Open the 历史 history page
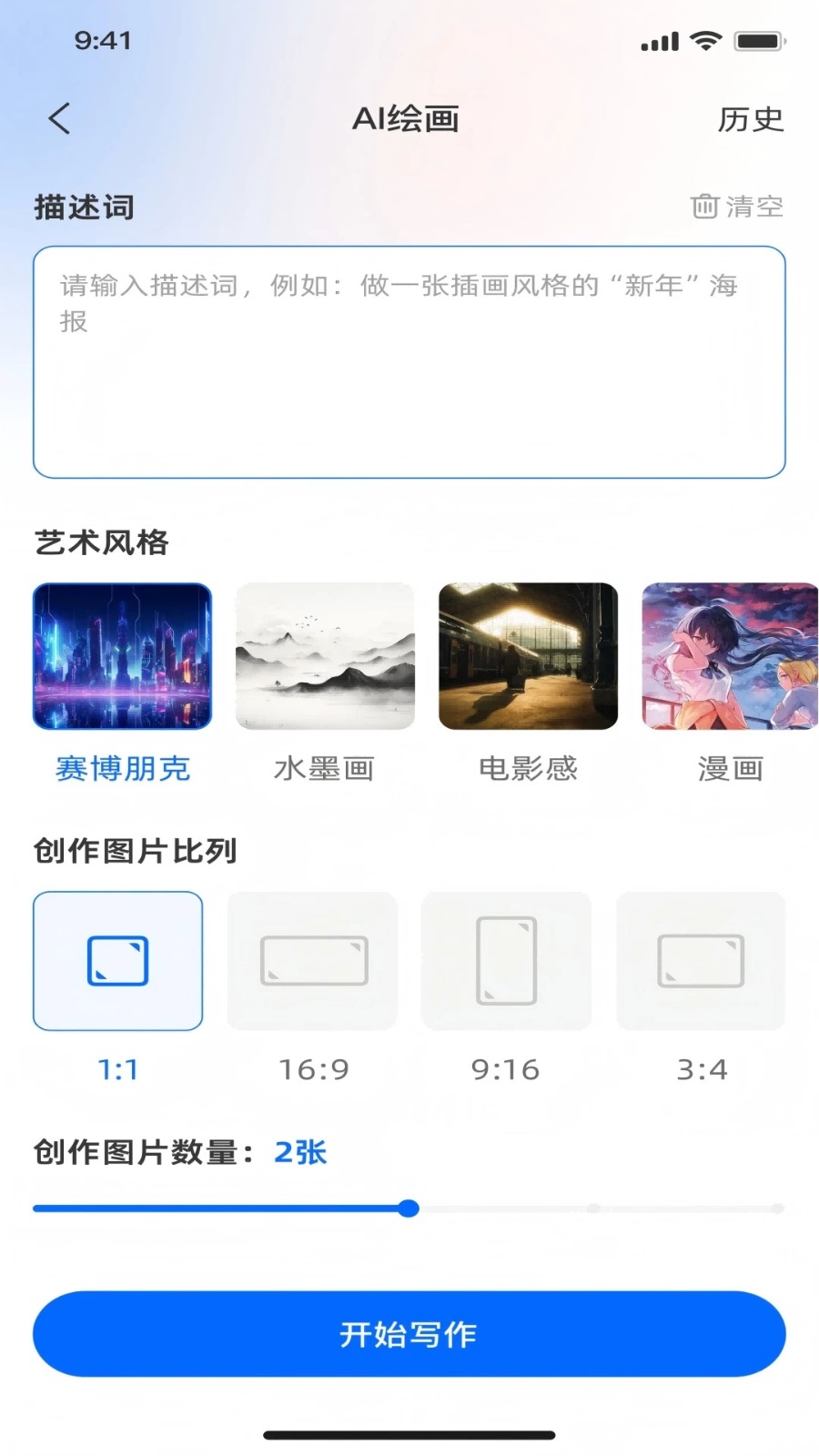 (x=750, y=119)
